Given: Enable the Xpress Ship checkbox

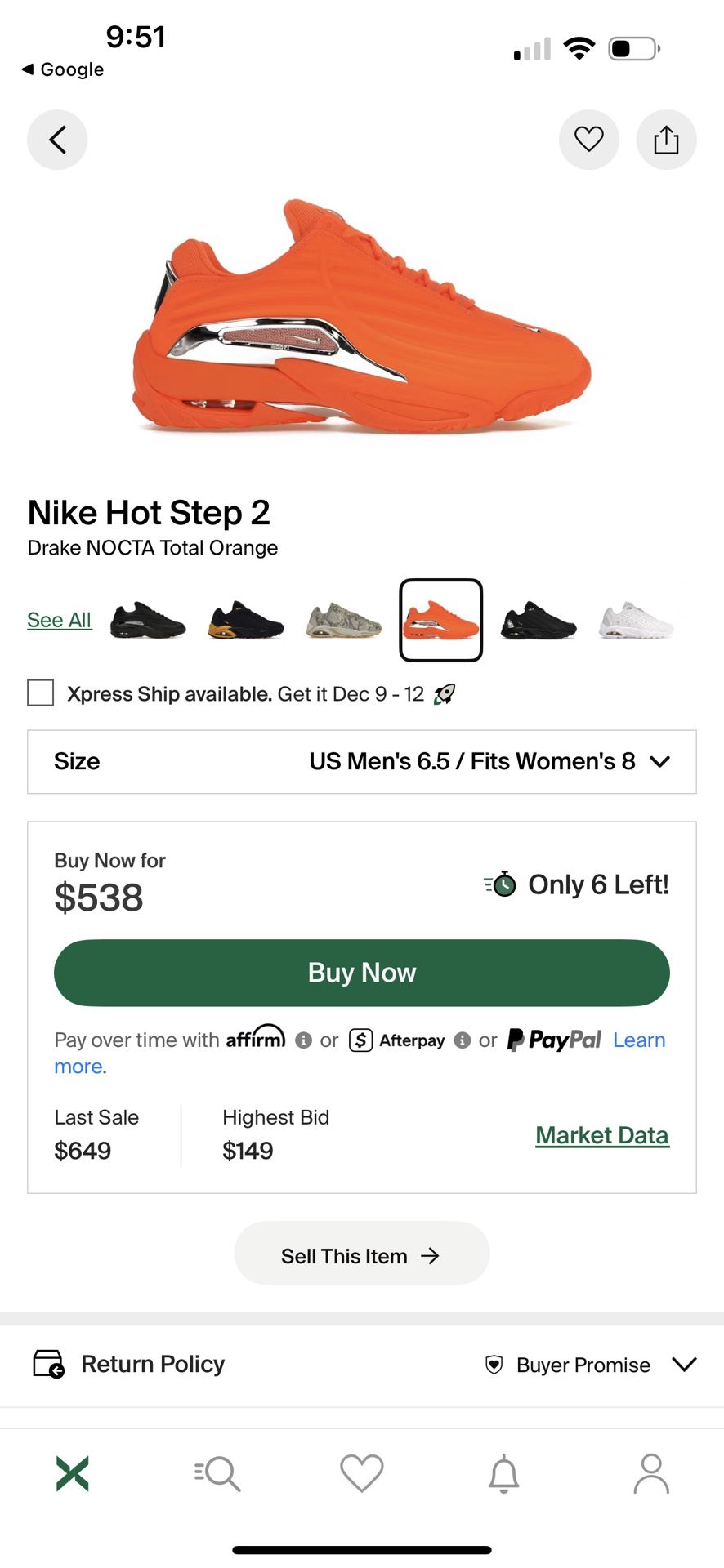Looking at the screenshot, I should (40, 693).
